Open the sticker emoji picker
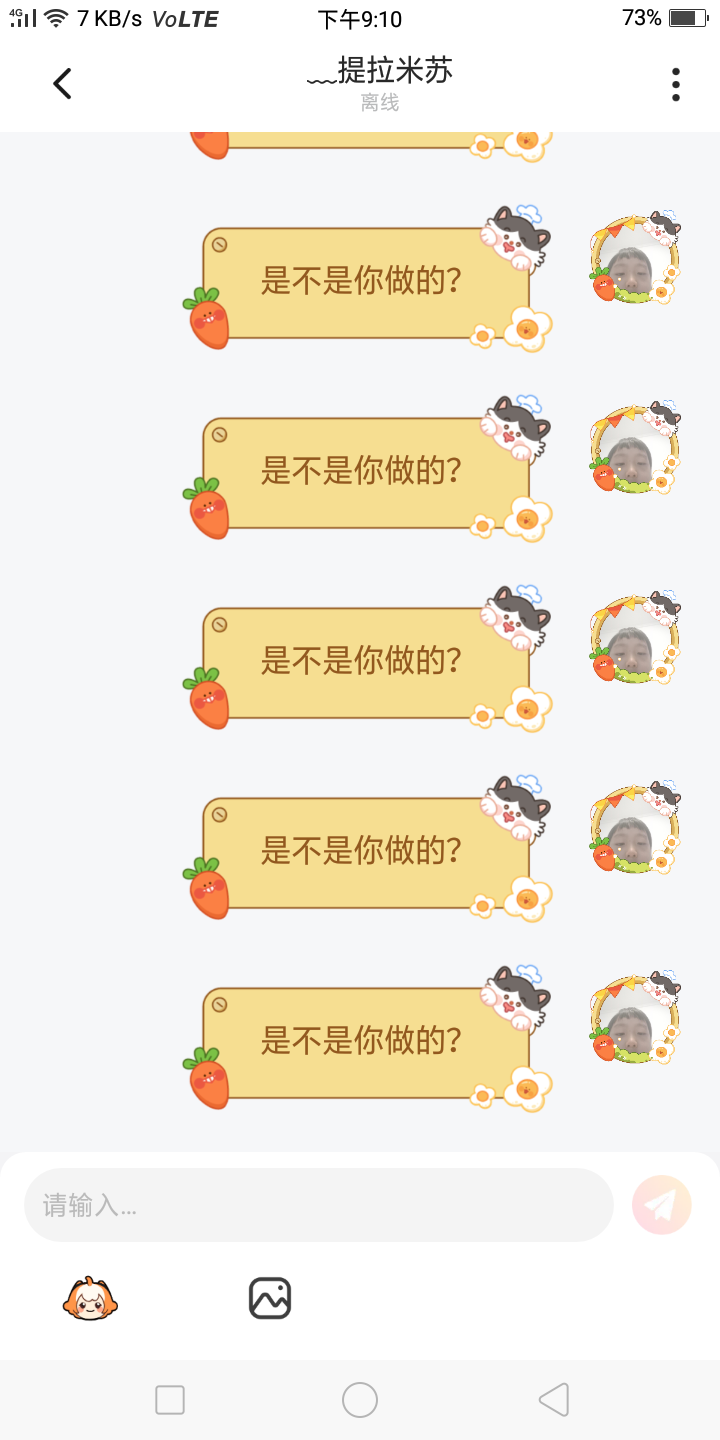The height and width of the screenshot is (1440, 720). tap(90, 1299)
